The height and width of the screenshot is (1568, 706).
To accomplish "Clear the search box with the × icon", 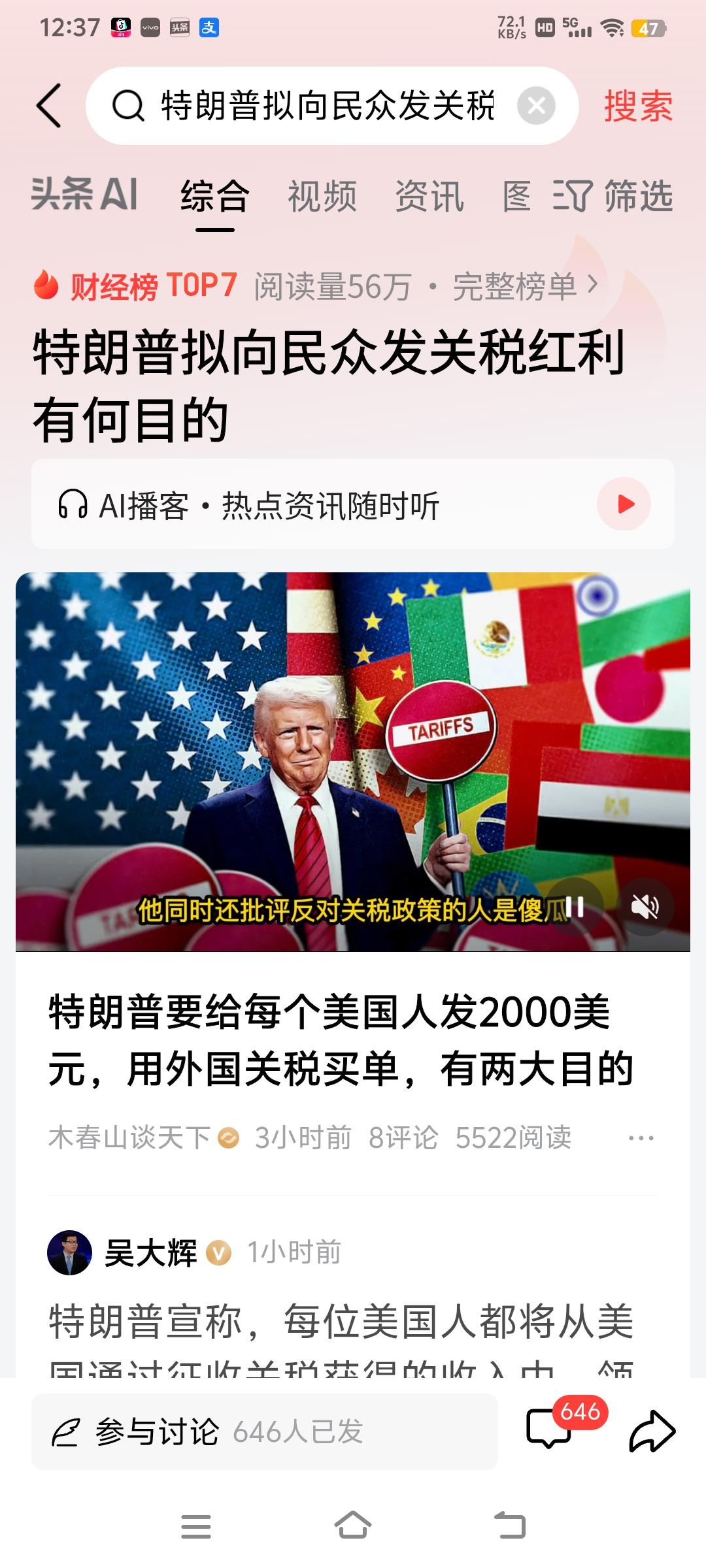I will 536,106.
